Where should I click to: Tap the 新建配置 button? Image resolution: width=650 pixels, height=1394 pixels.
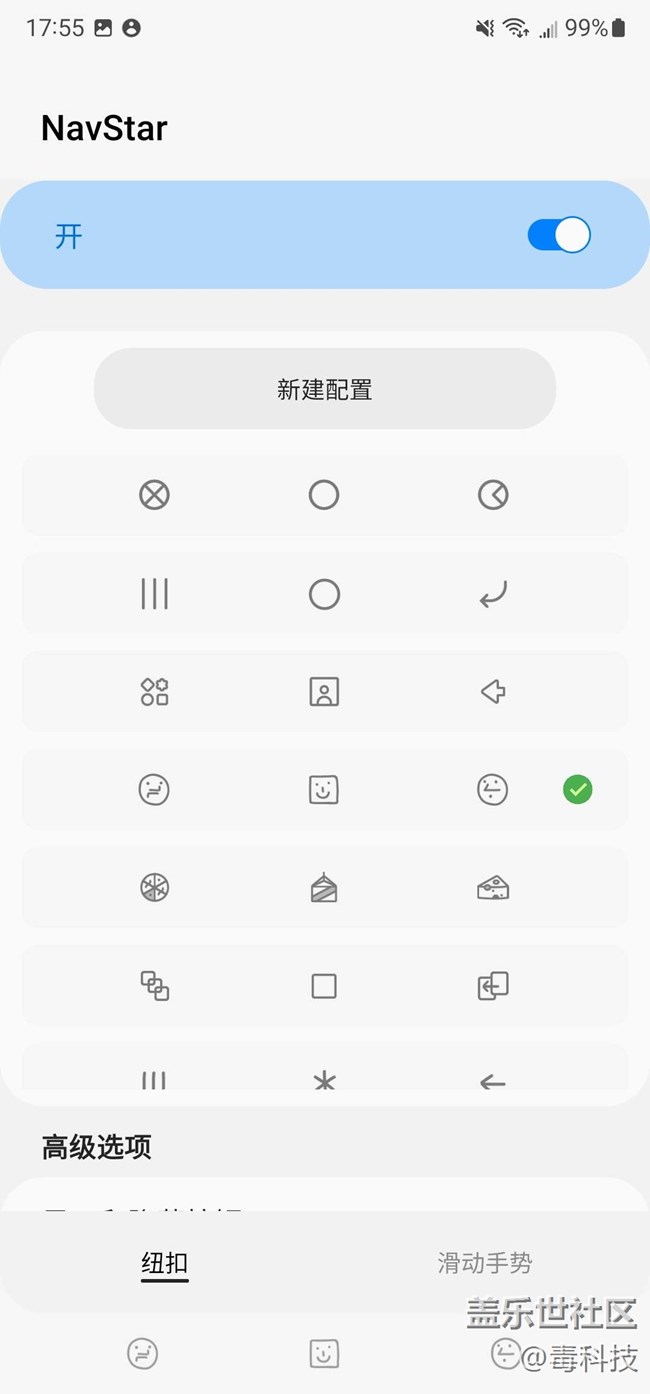point(325,389)
